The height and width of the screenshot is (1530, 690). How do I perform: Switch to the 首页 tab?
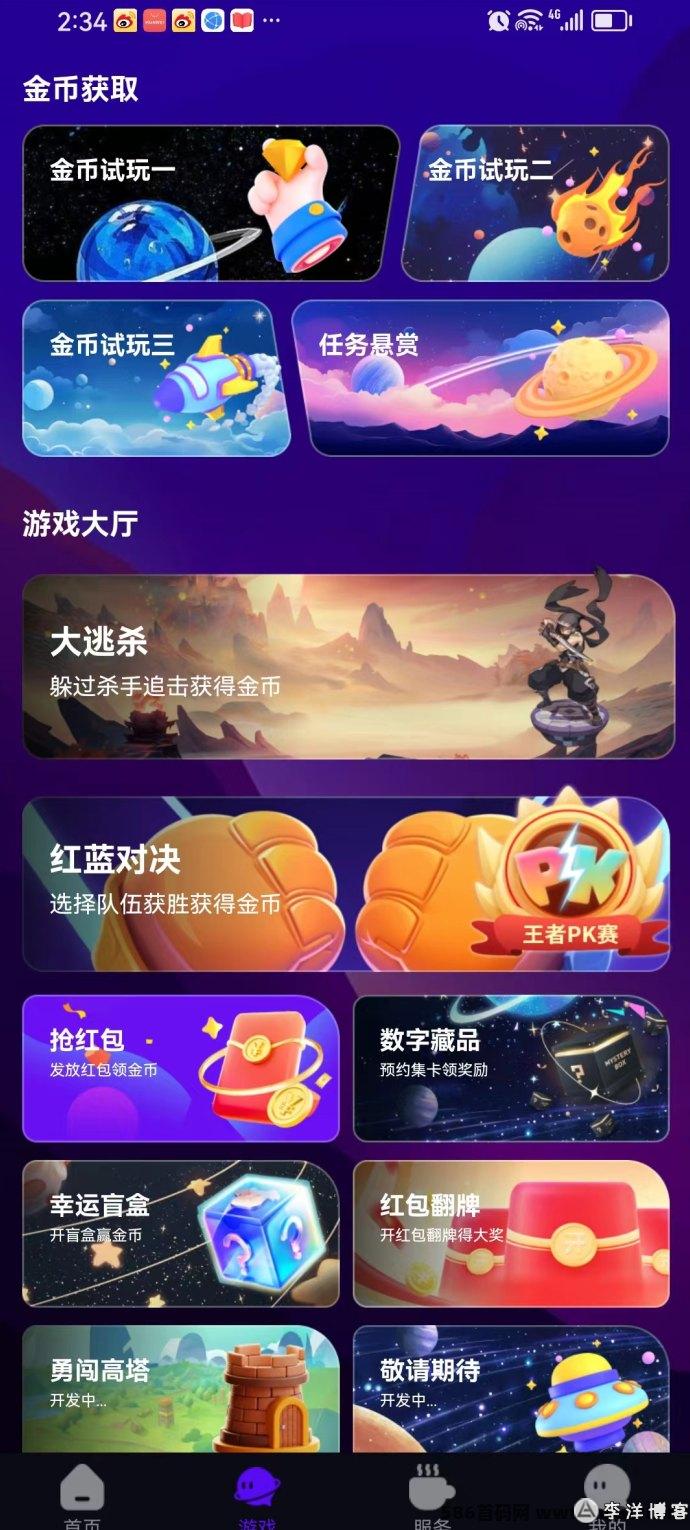83,1496
